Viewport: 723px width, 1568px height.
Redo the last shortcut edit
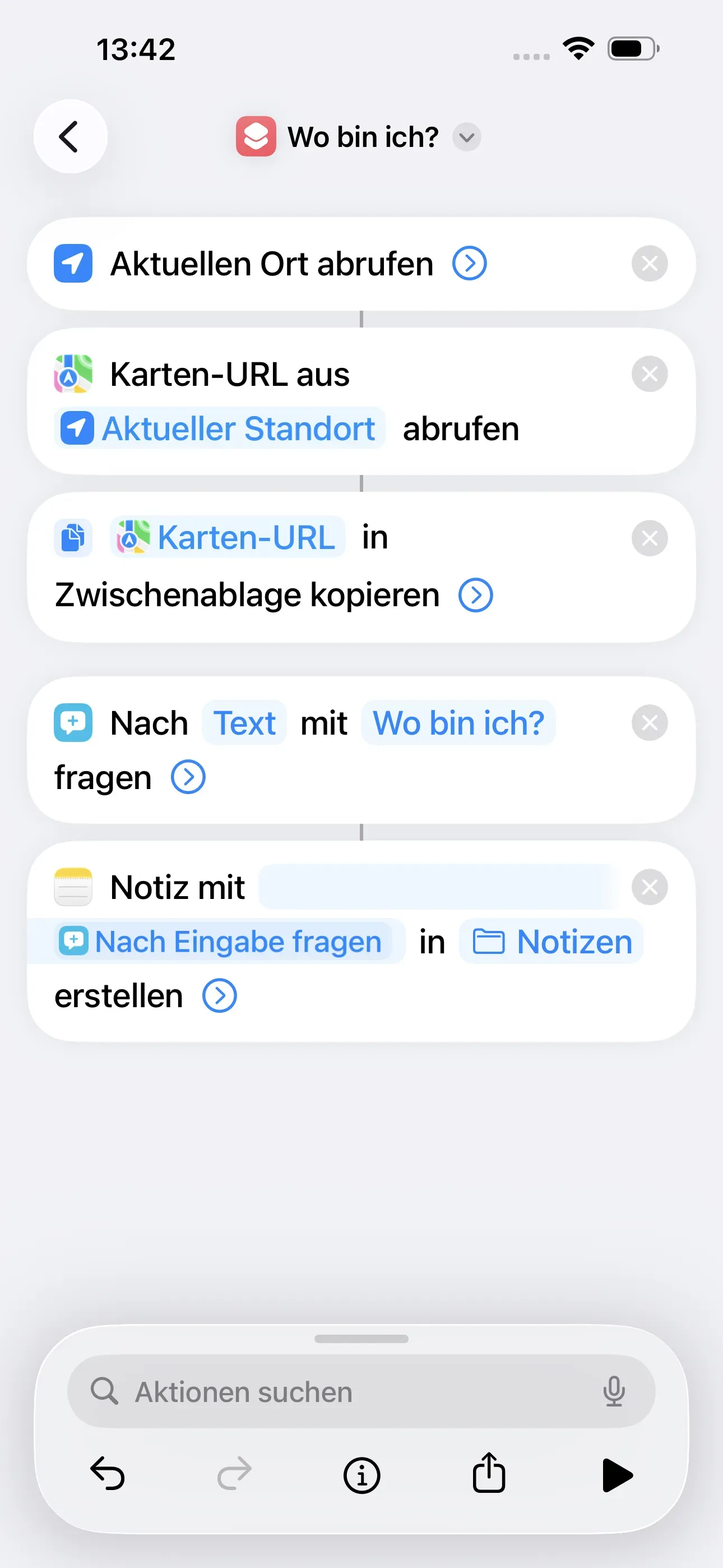click(x=234, y=1474)
